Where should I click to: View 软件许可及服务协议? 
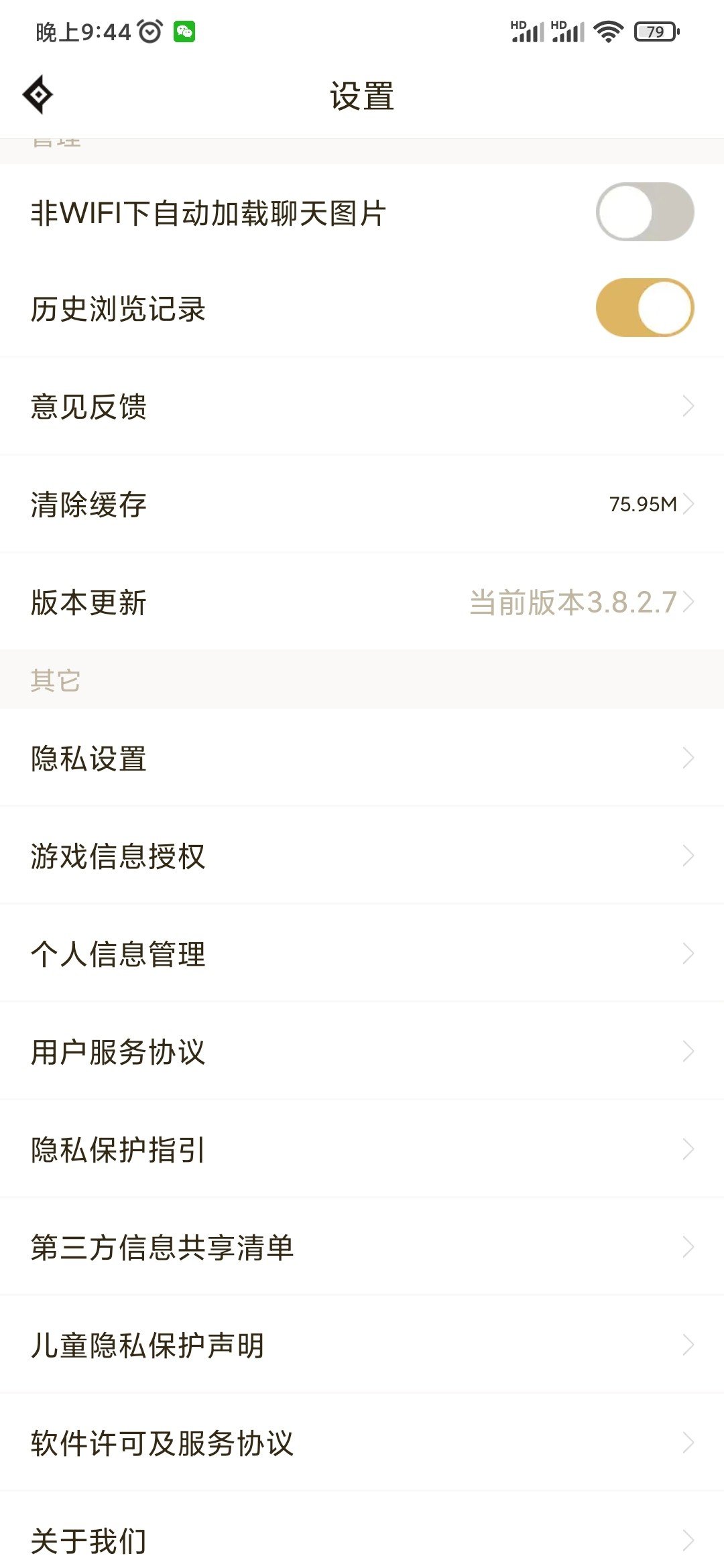pos(362,1443)
